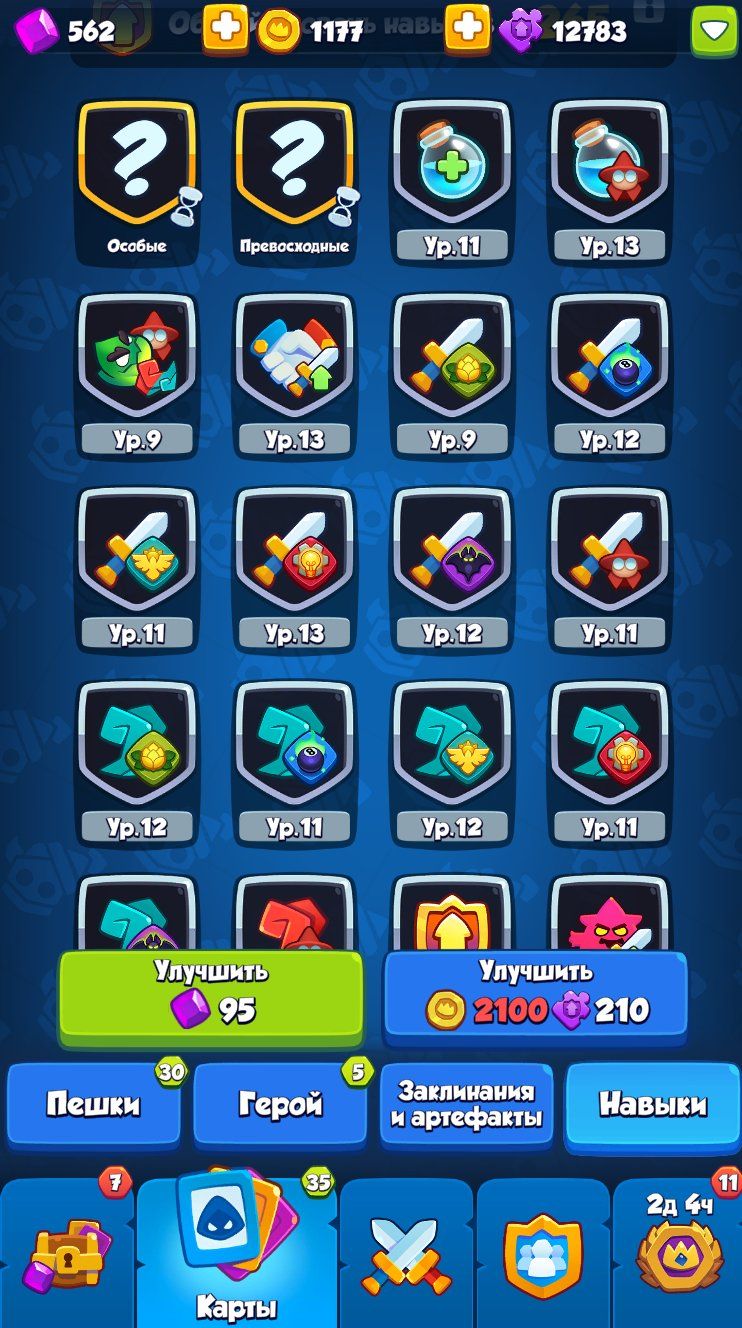Switch to the Навыки tab
Viewport: 742px width, 1328px height.
click(x=652, y=1104)
